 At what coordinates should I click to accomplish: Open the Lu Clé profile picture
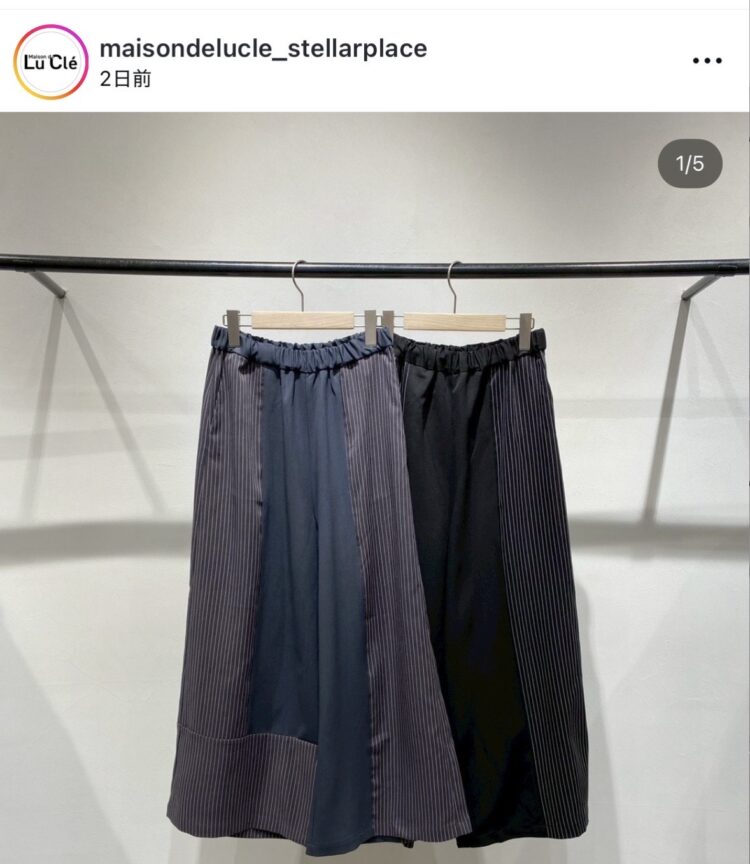click(50, 61)
